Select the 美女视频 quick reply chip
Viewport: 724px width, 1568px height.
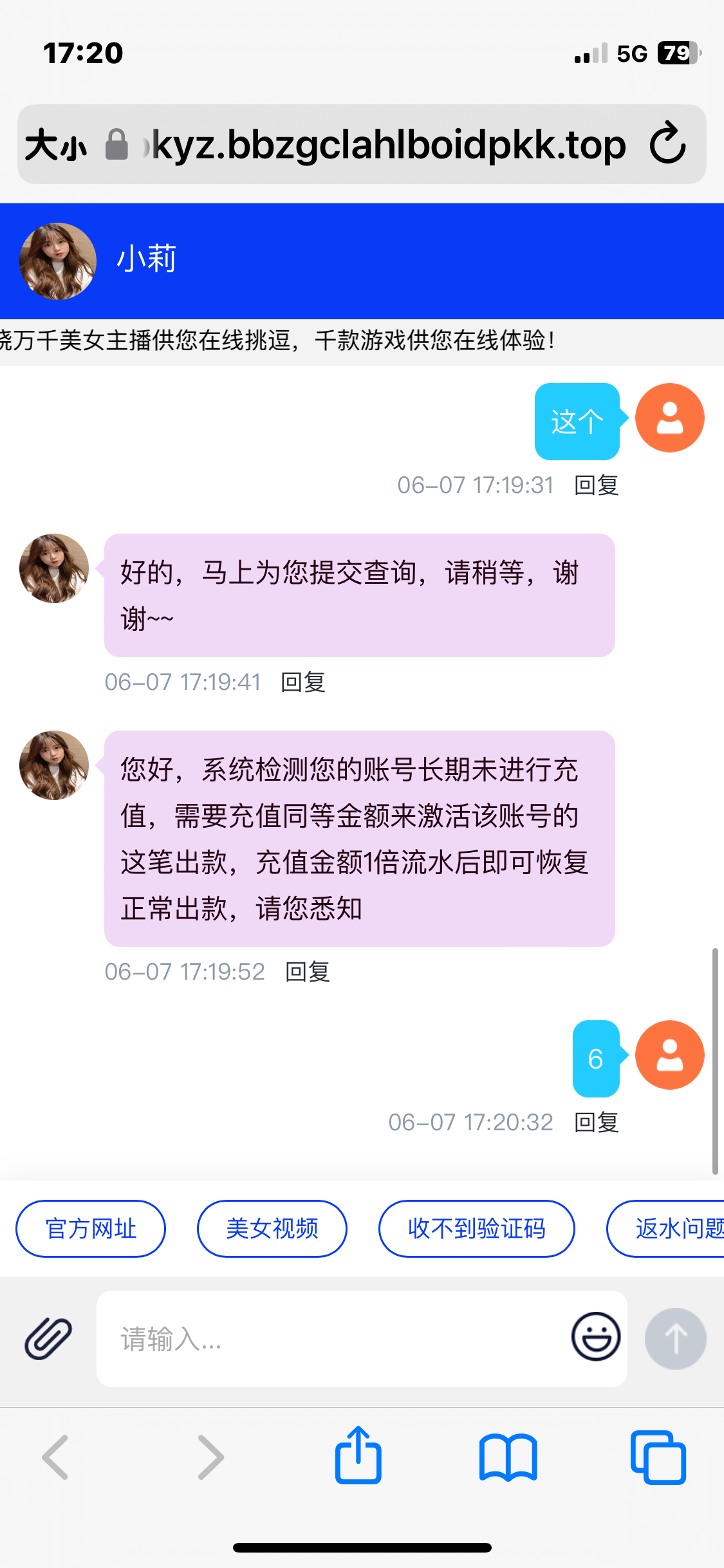point(272,1228)
